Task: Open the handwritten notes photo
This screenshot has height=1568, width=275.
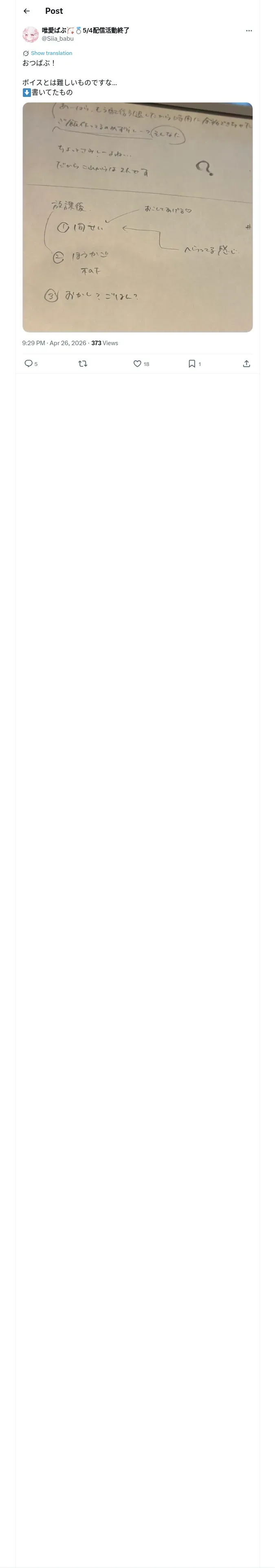Action: [137, 217]
